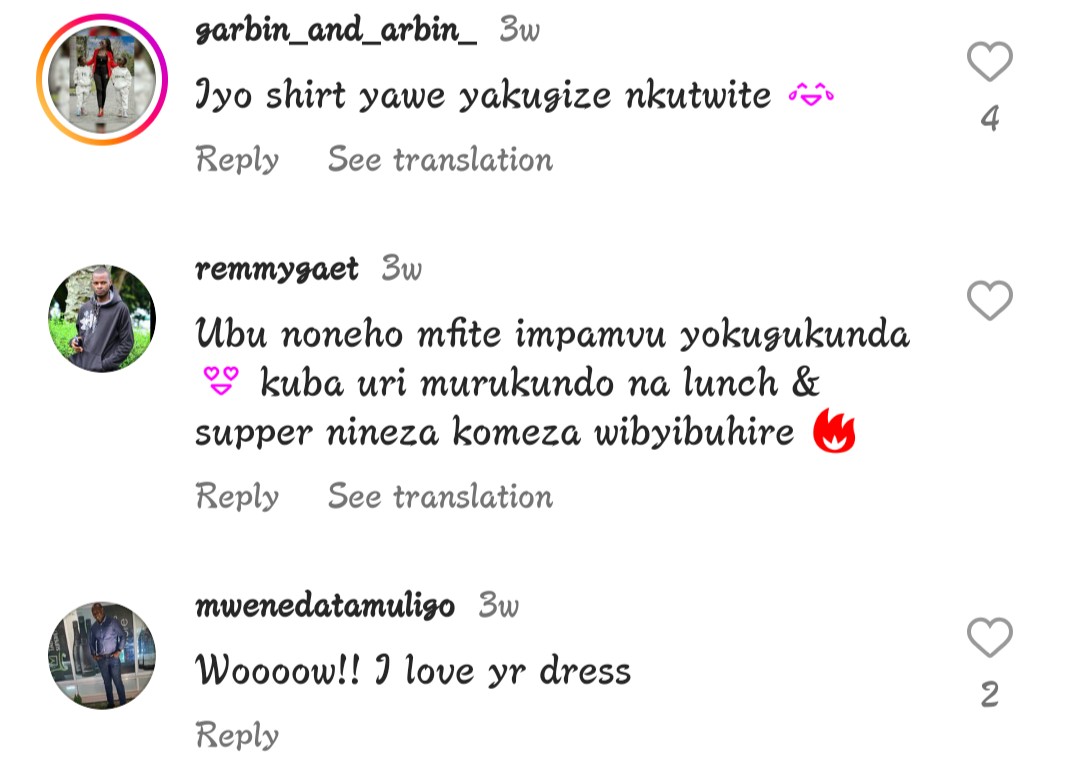Reply to remmygaet's comment
Screen dimensions: 1080x766
coord(237,496)
